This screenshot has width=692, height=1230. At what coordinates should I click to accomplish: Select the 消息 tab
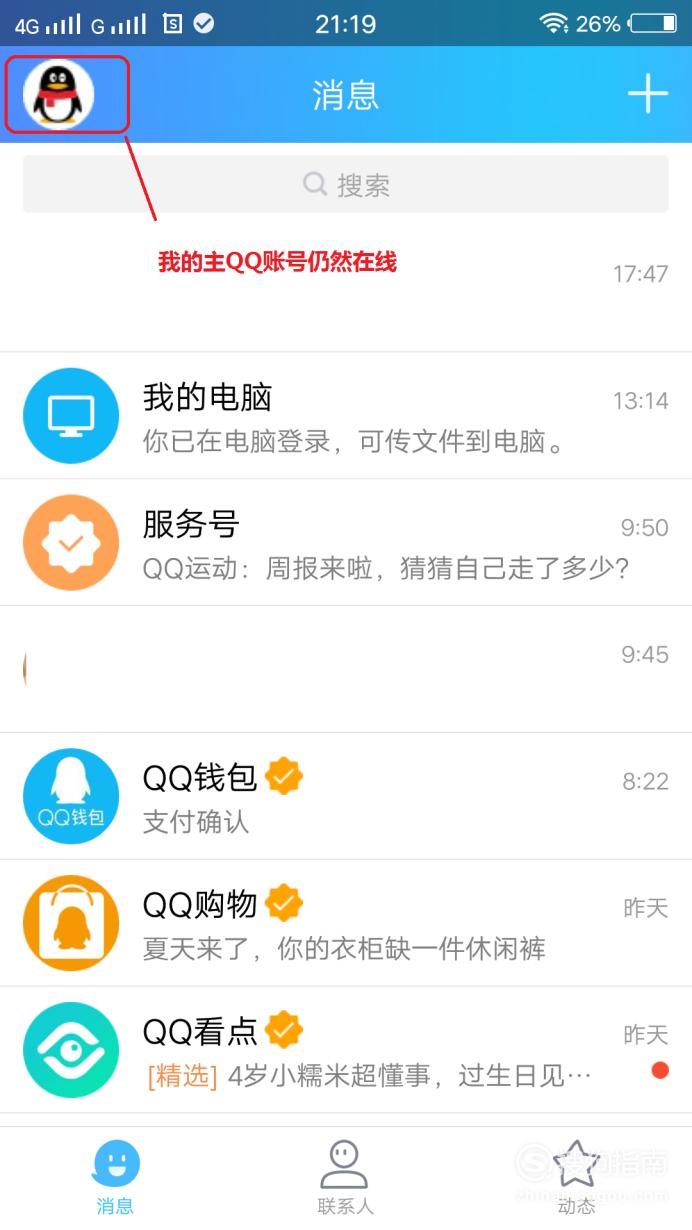[x=115, y=1178]
